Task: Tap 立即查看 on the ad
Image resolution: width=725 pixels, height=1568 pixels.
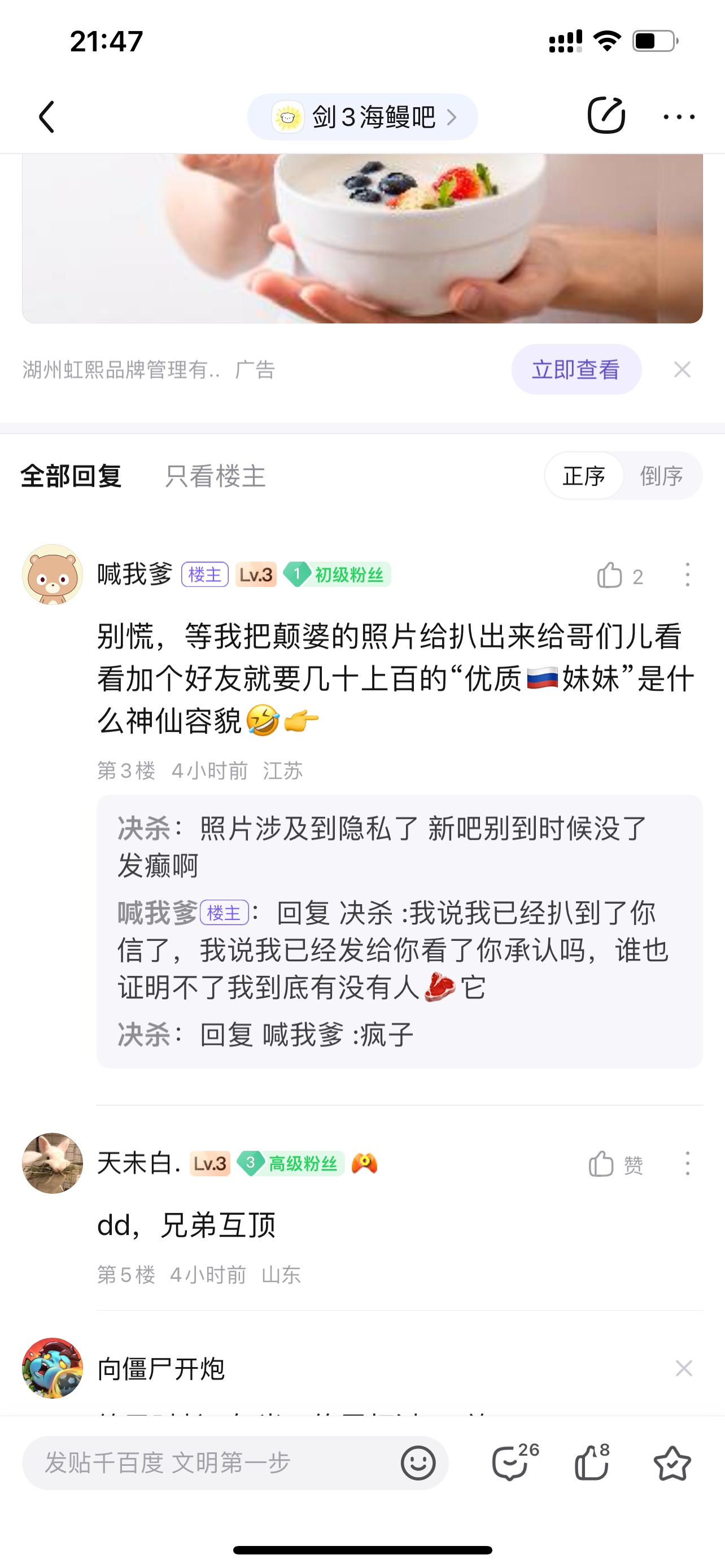Action: 576,370
